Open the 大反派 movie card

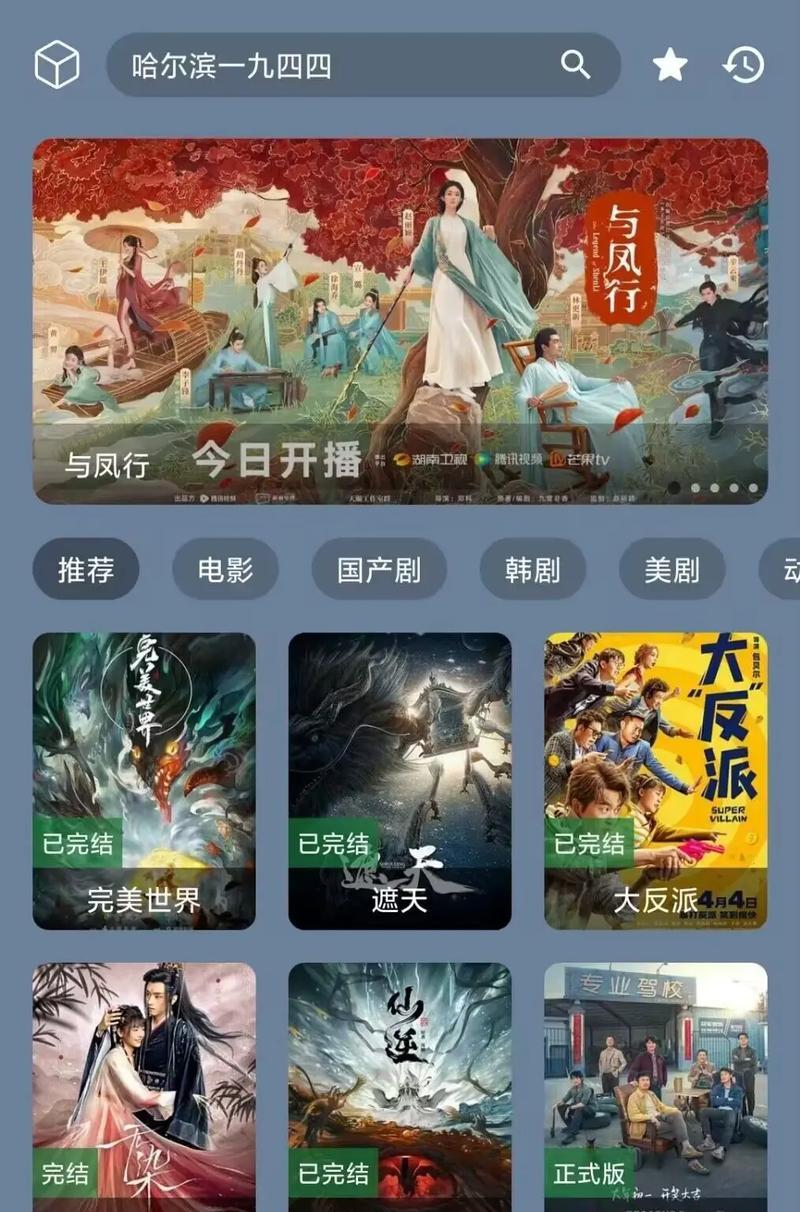656,780
